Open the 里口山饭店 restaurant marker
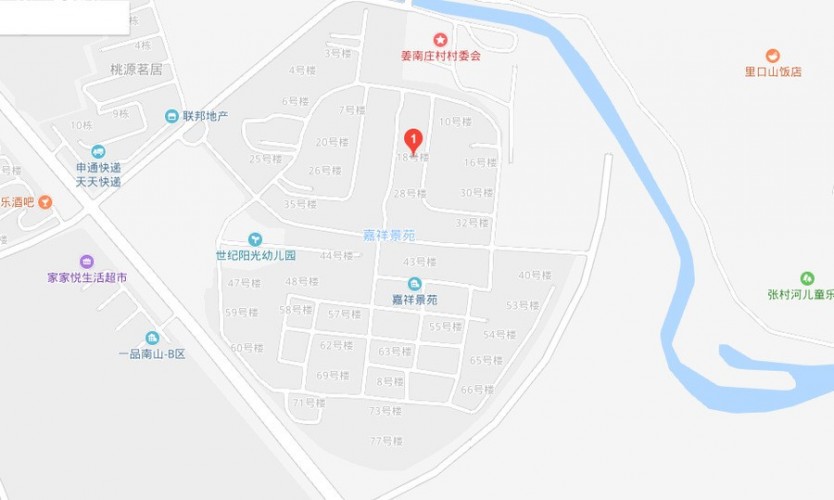 pos(772,56)
